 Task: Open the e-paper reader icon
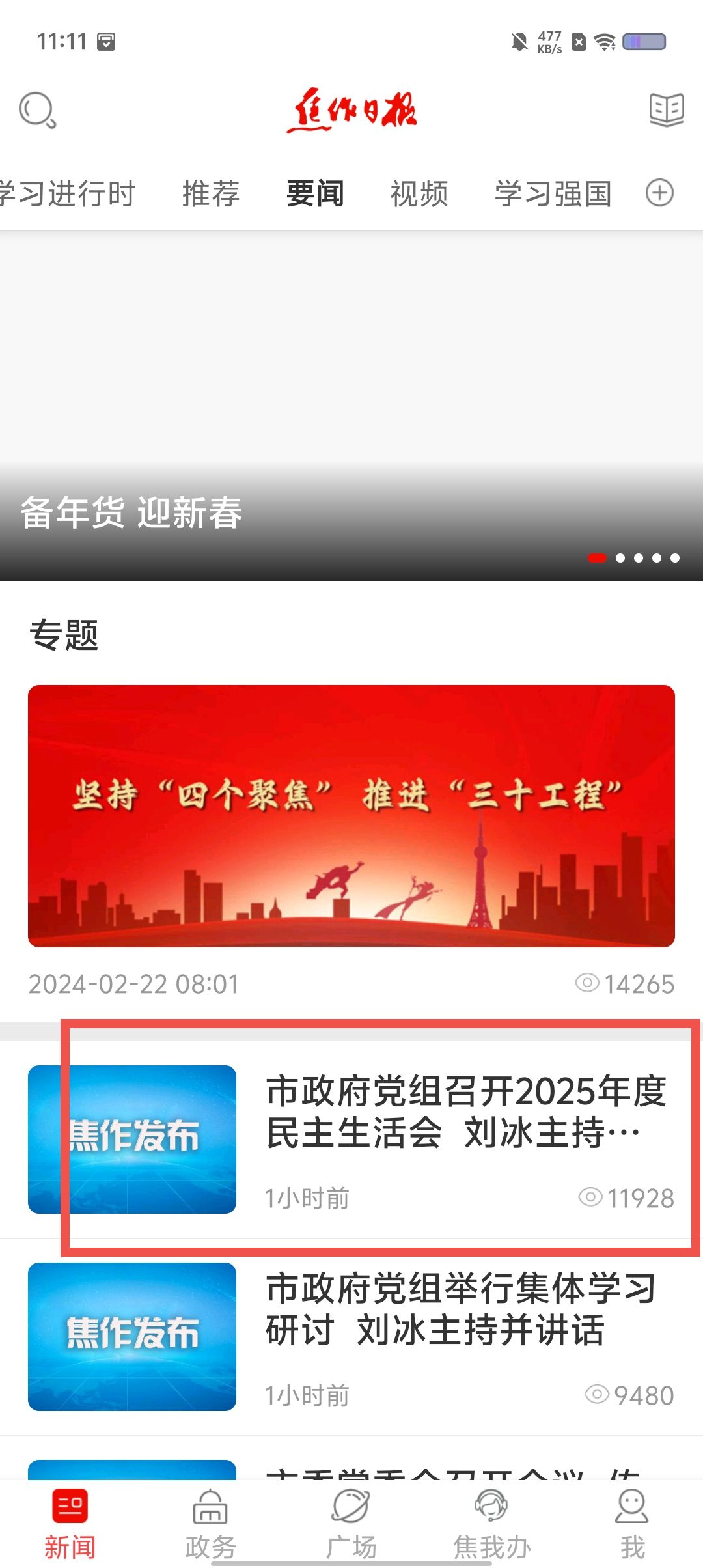(x=666, y=109)
